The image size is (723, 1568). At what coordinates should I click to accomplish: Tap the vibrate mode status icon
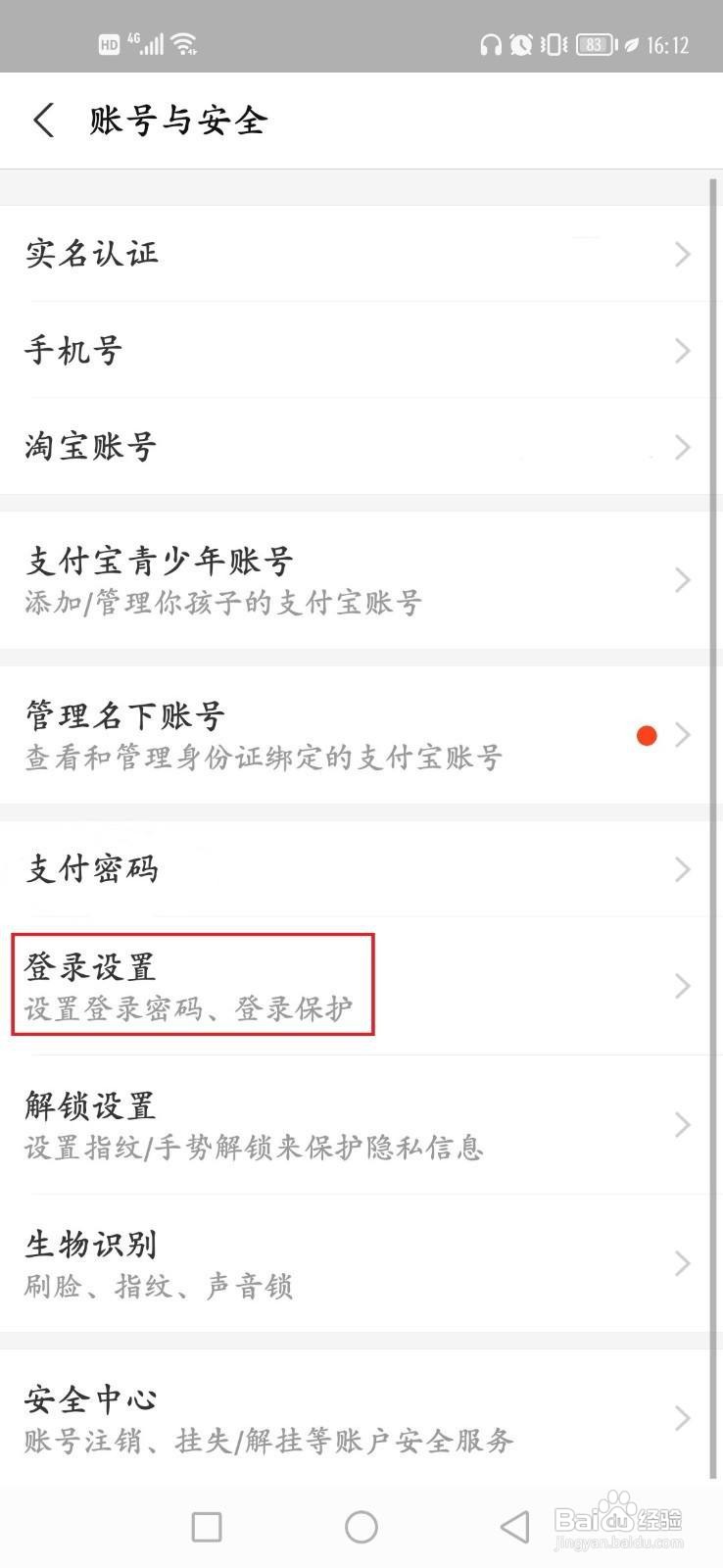(553, 45)
